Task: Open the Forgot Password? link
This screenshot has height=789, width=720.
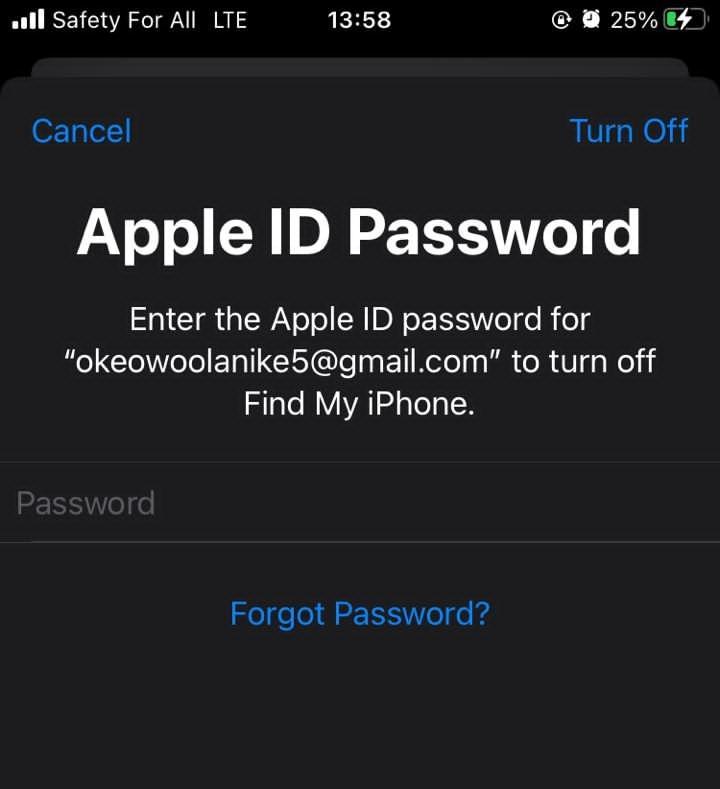Action: point(360,612)
